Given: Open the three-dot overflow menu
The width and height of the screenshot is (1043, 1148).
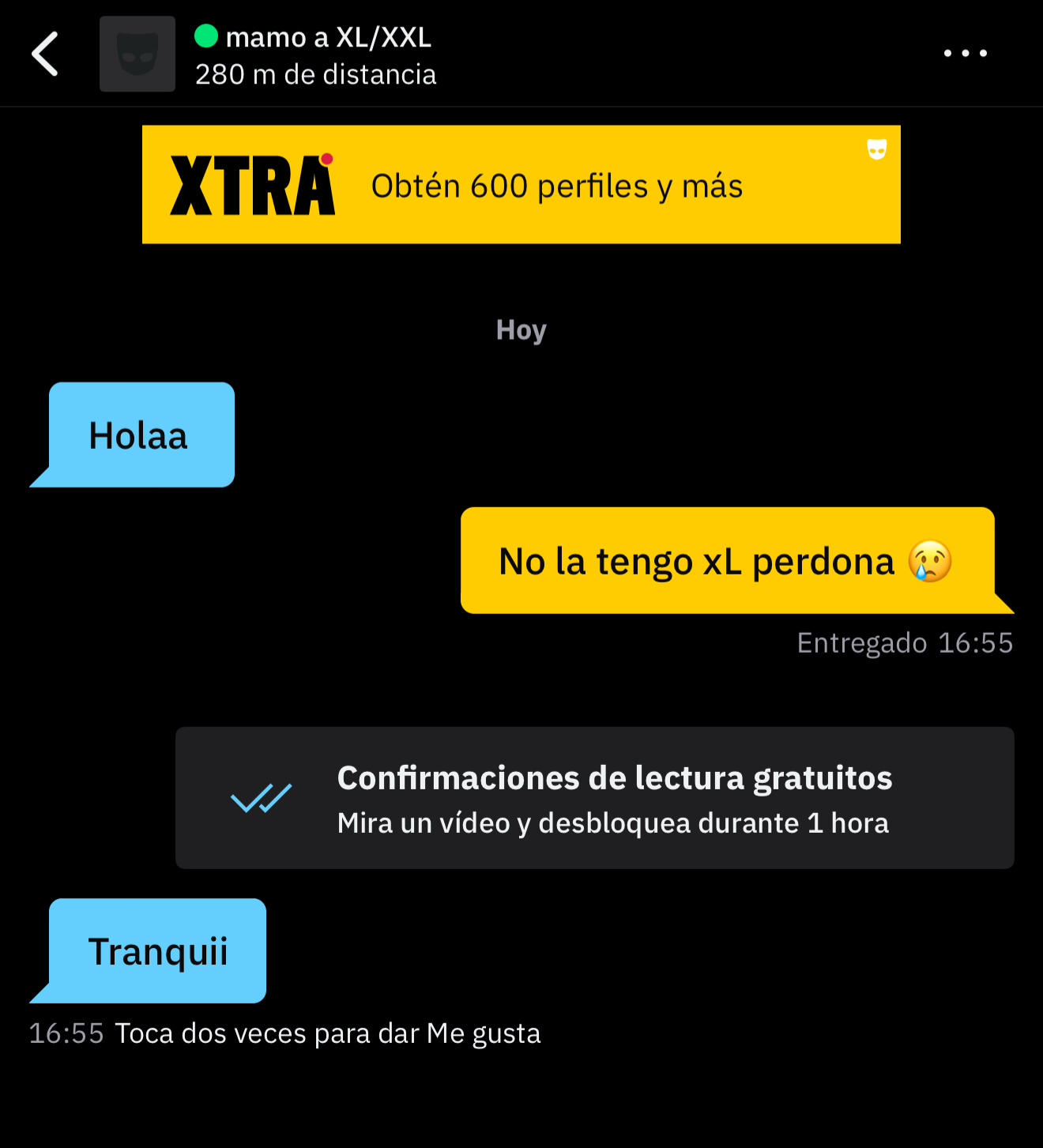Looking at the screenshot, I should coord(965,54).
